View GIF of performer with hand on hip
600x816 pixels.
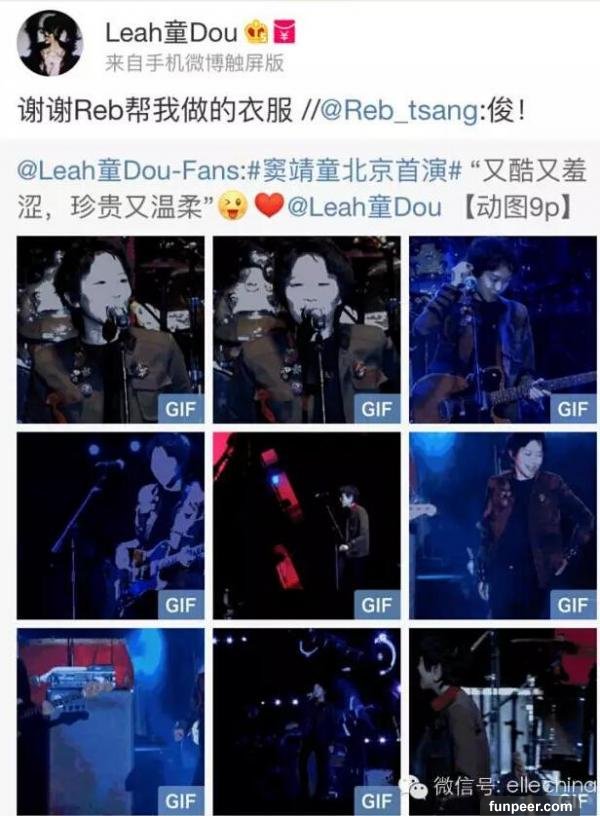(x=502, y=525)
